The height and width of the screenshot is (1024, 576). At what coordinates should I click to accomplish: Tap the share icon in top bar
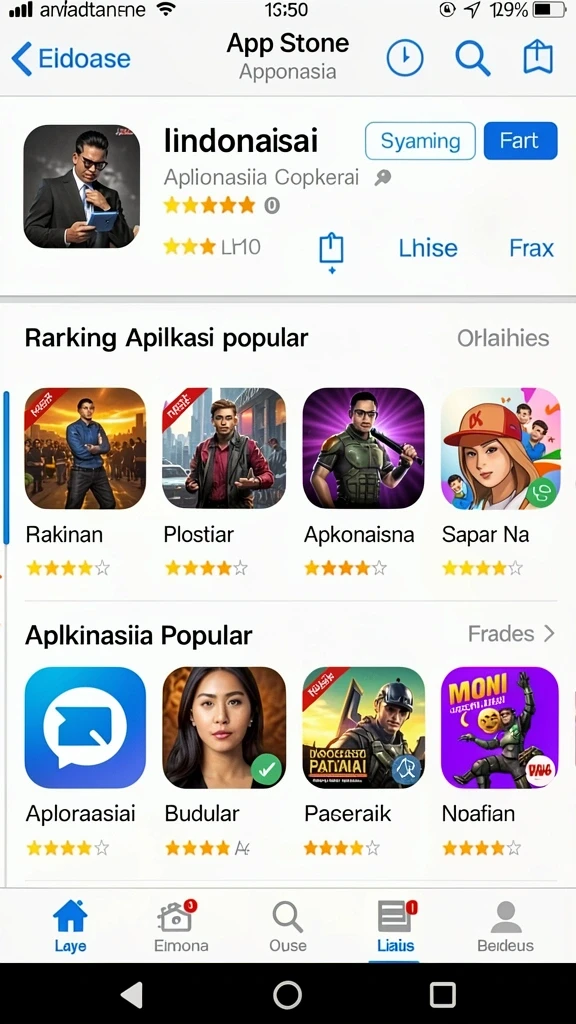(538, 58)
